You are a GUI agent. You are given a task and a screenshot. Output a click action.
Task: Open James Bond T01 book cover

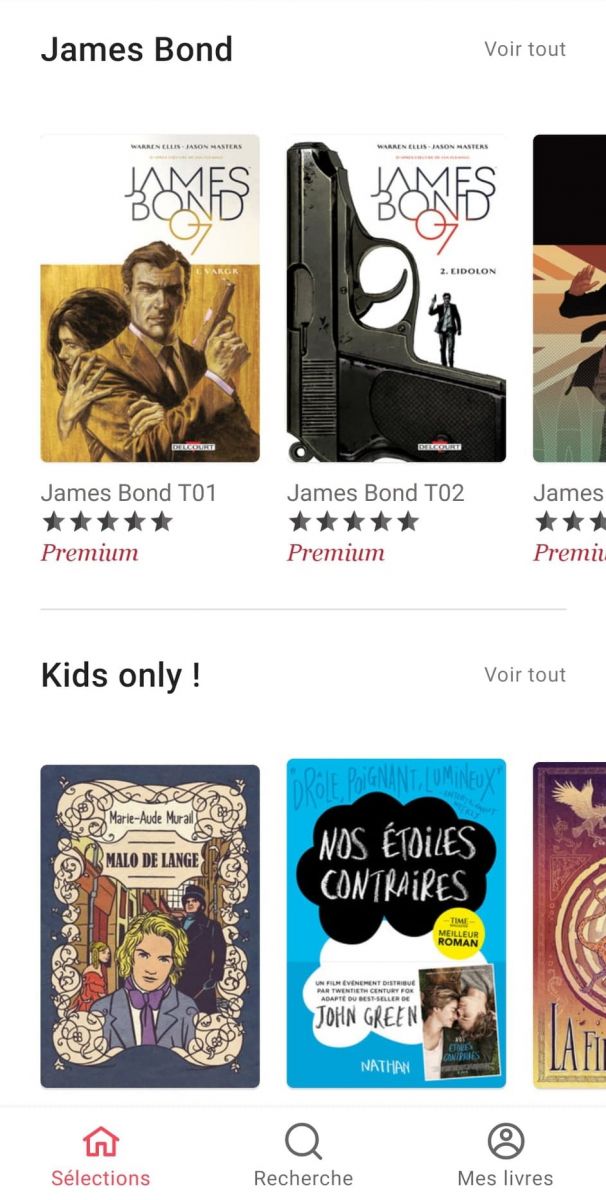150,298
